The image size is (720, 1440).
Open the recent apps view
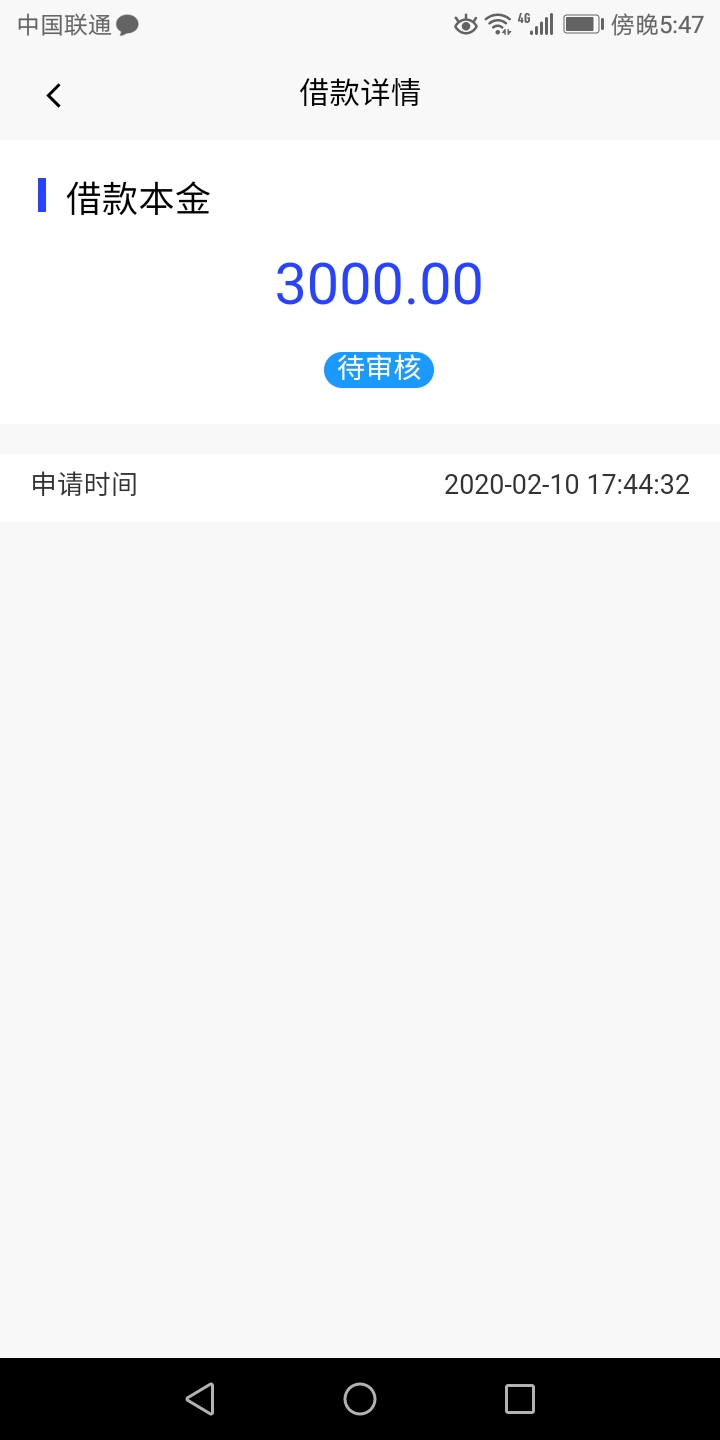(520, 1398)
